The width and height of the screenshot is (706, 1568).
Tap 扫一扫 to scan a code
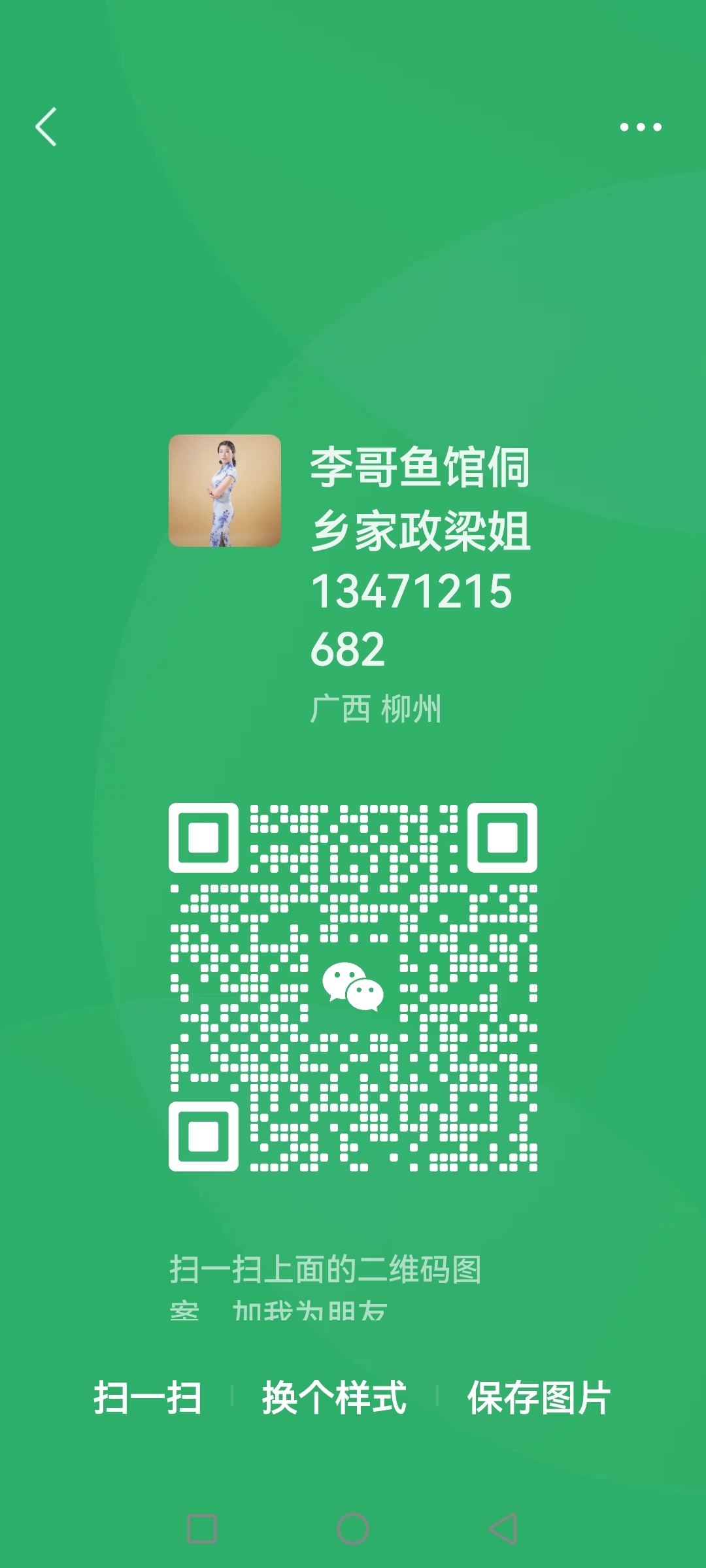148,1397
